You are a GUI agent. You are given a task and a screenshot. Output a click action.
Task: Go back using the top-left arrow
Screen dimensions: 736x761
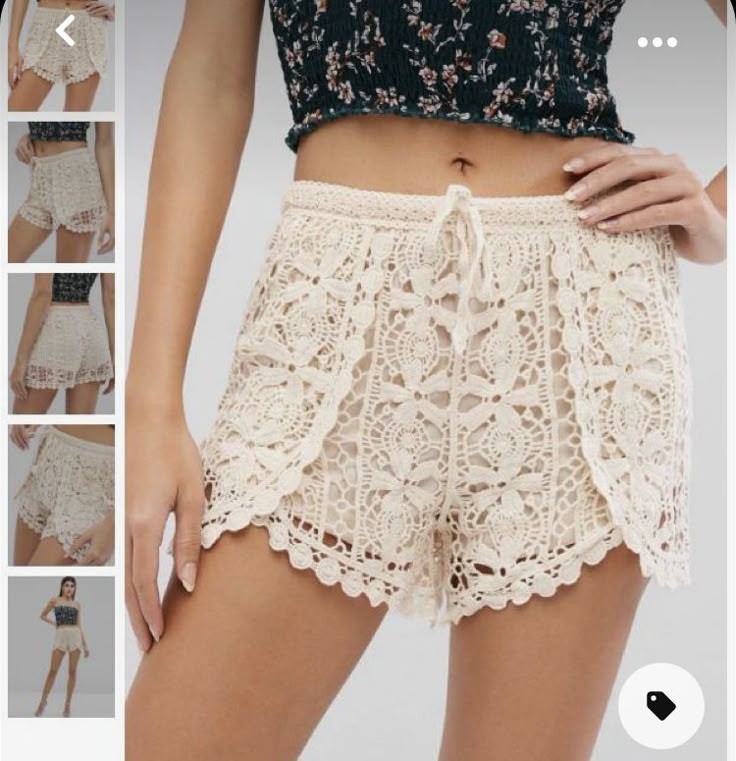(x=66, y=31)
